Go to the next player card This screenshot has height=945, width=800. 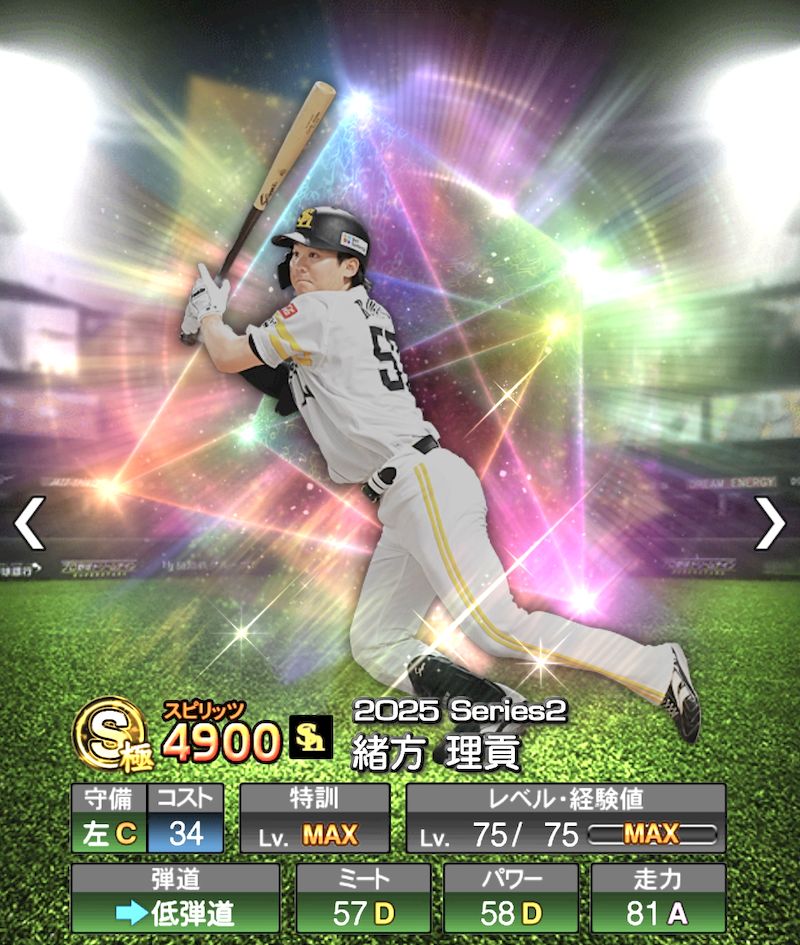click(769, 523)
